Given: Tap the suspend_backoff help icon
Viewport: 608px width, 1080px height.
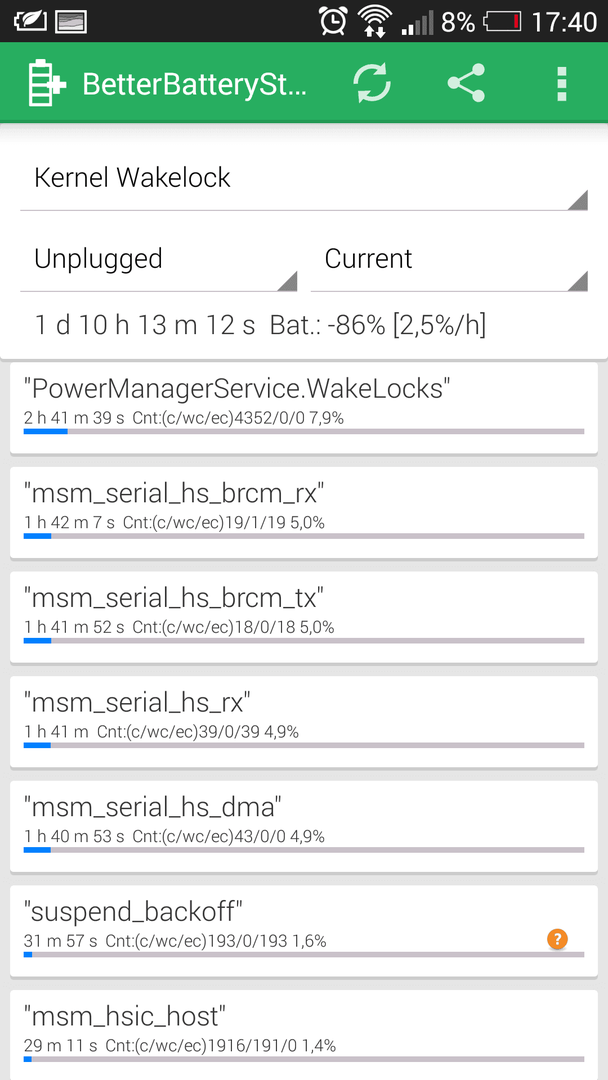Looking at the screenshot, I should click(x=557, y=938).
